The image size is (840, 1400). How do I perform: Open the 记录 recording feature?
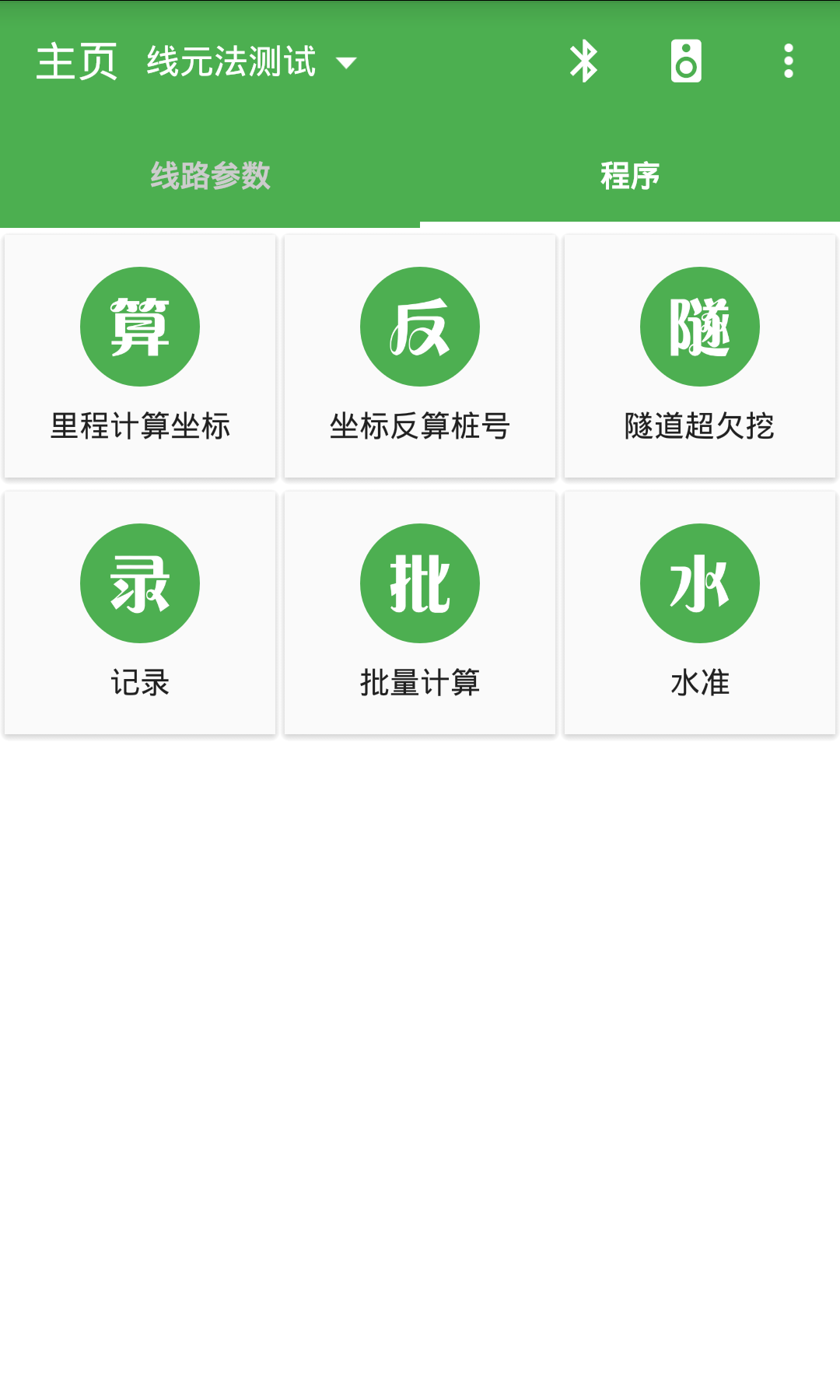[140, 612]
